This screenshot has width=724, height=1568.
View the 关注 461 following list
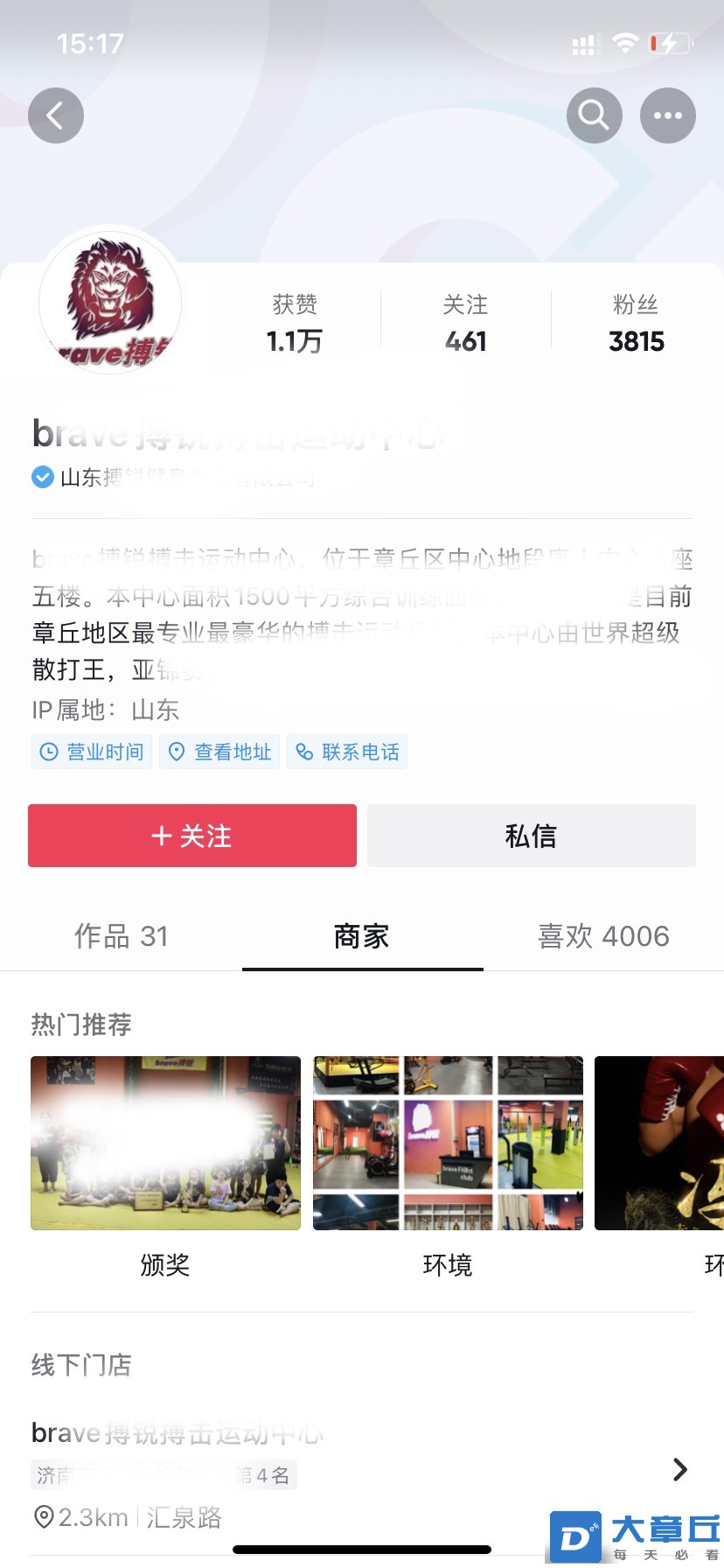pos(465,324)
